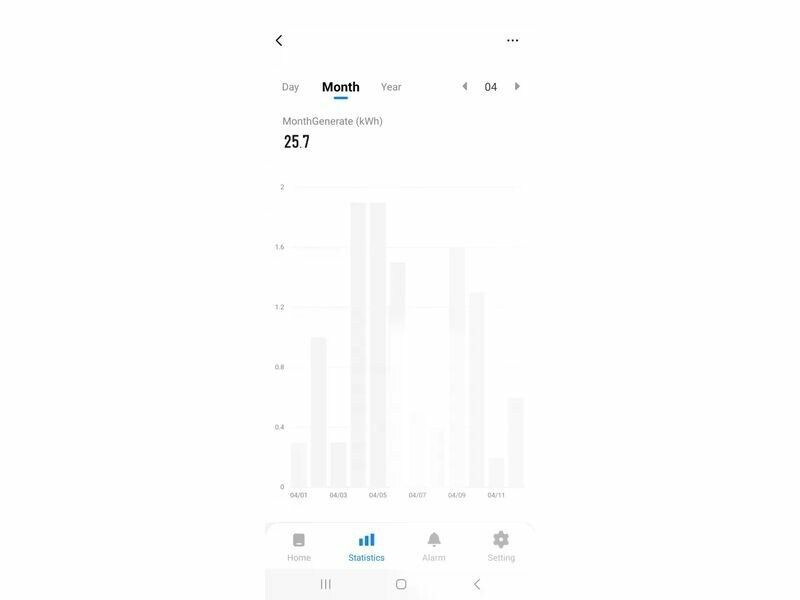The image size is (800, 600).
Task: Open the Statistics tab
Action: point(366,546)
